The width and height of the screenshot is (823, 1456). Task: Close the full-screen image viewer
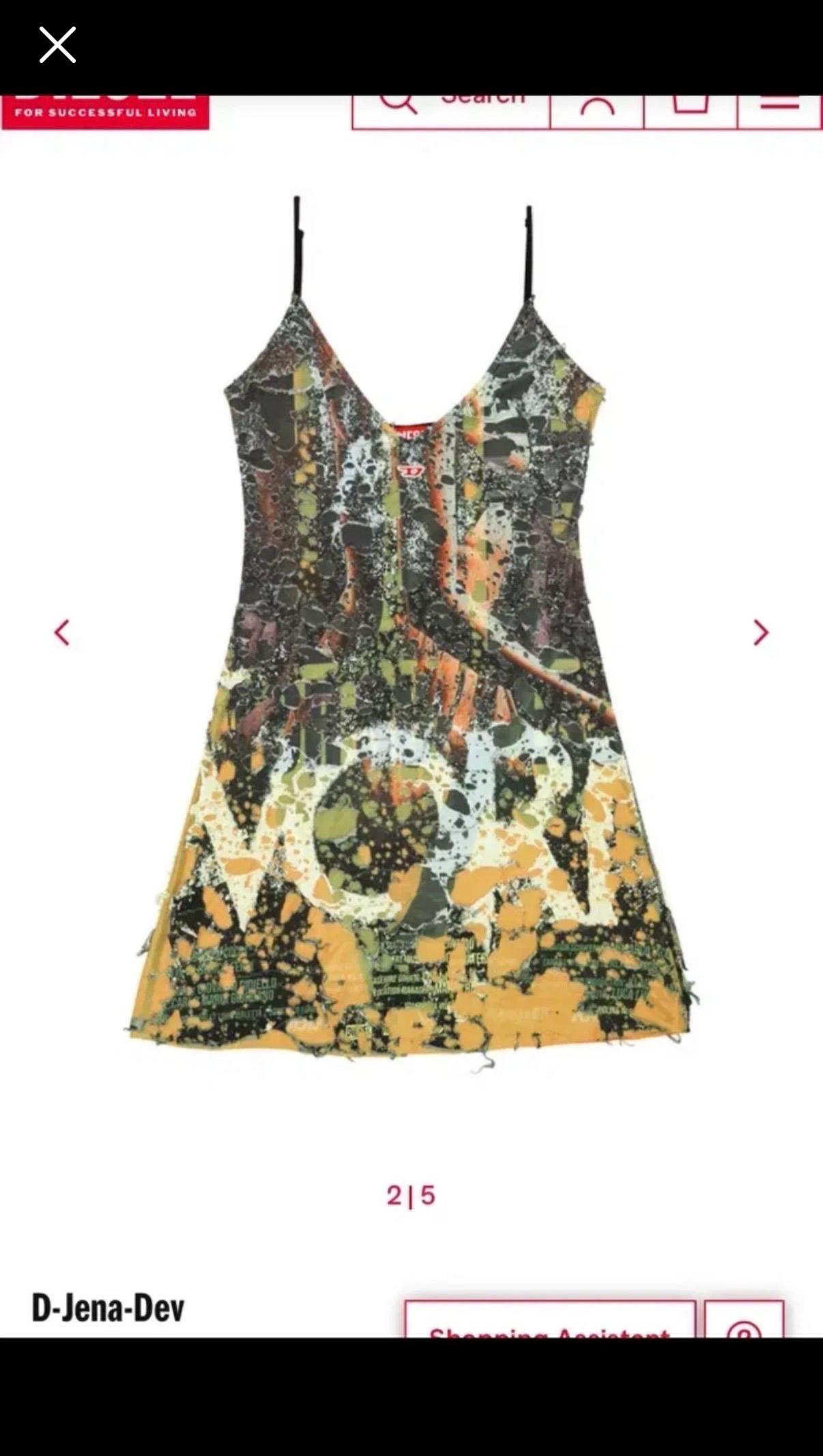57,45
